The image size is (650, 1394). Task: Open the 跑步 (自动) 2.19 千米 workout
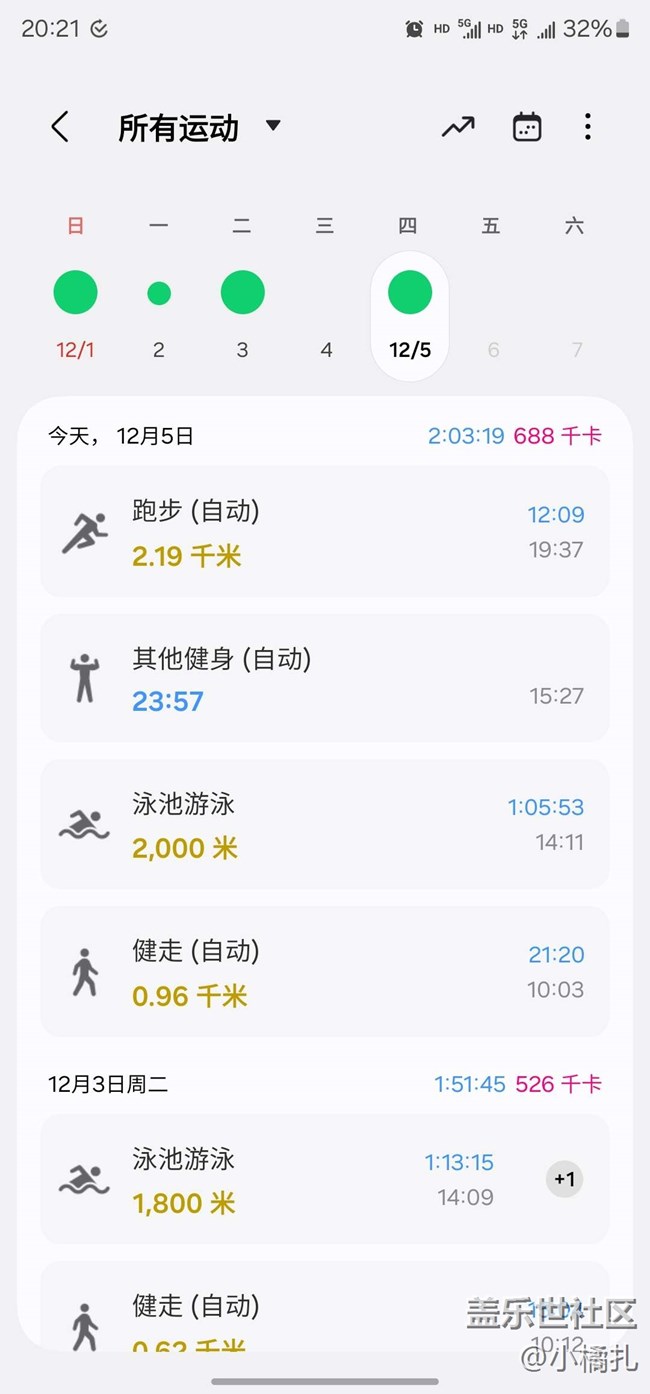324,531
